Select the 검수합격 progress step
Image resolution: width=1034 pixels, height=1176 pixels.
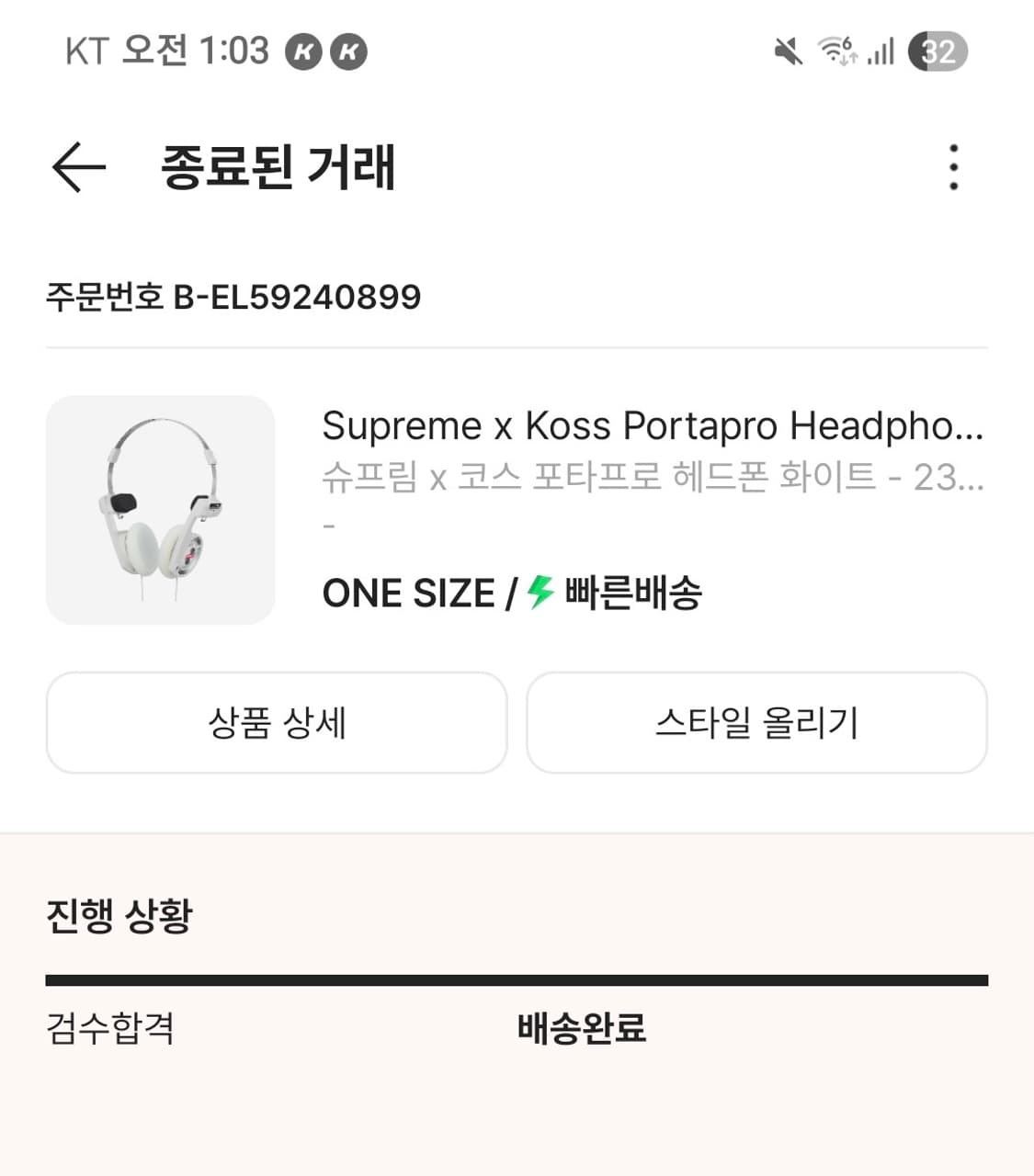coord(108,1030)
